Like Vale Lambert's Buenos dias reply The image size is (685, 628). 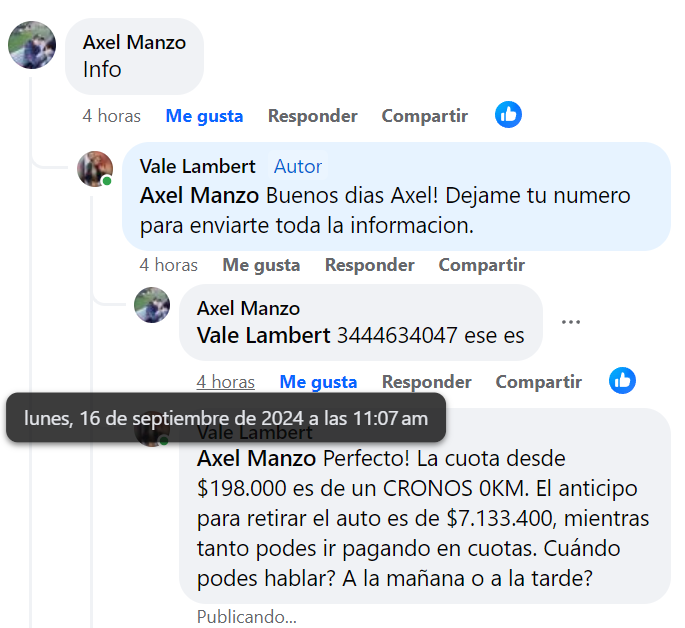(x=261, y=265)
